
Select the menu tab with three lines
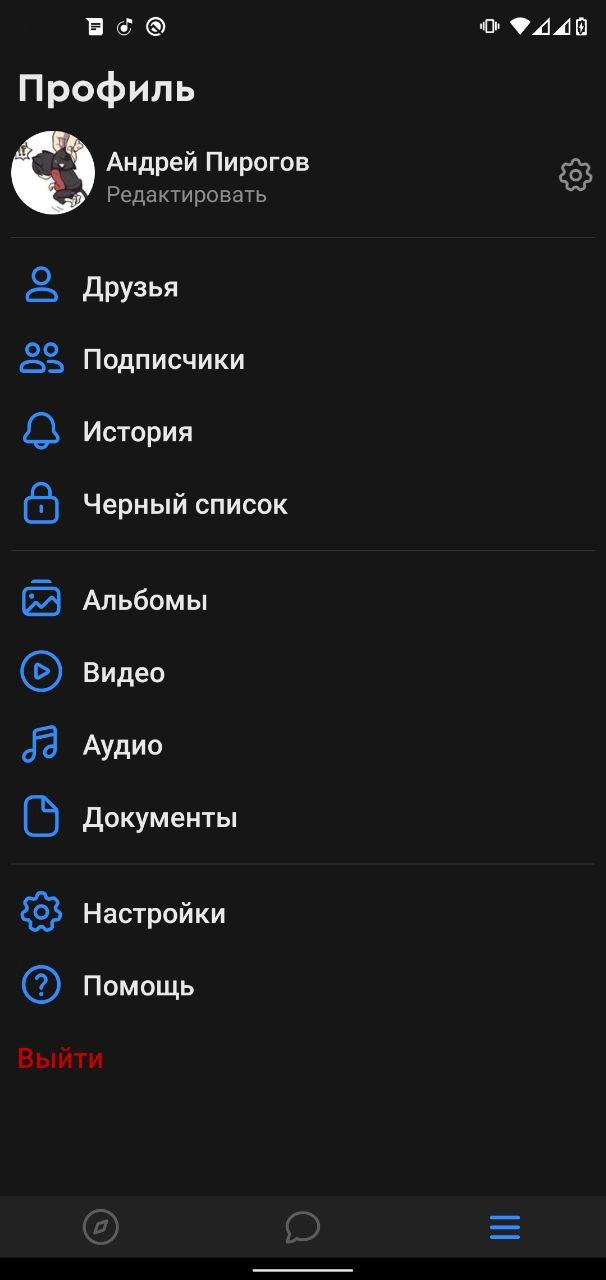(504, 1227)
